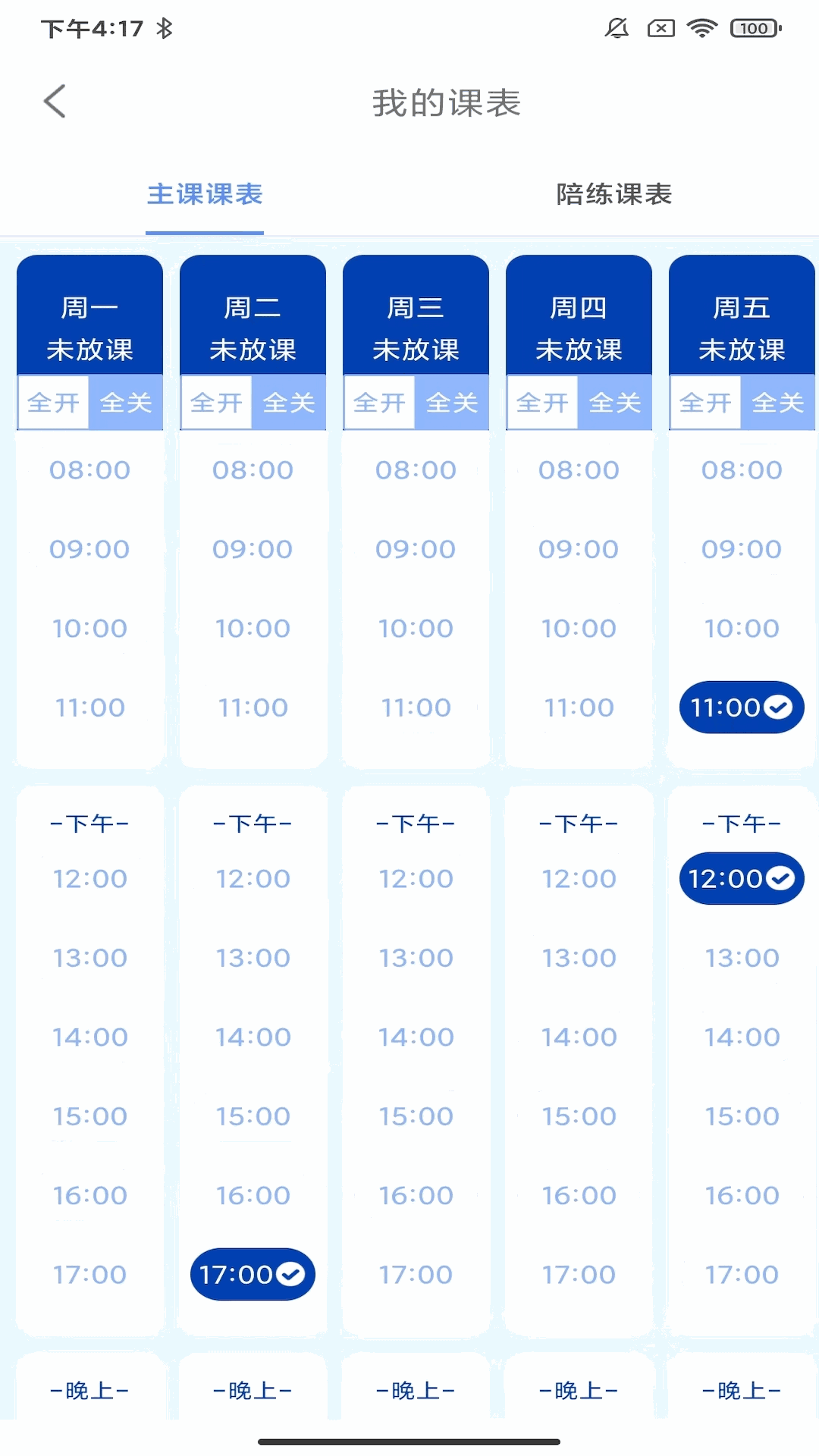Select the 13:00 slot on 周三
Image resolution: width=819 pixels, height=1456 pixels.
click(416, 959)
